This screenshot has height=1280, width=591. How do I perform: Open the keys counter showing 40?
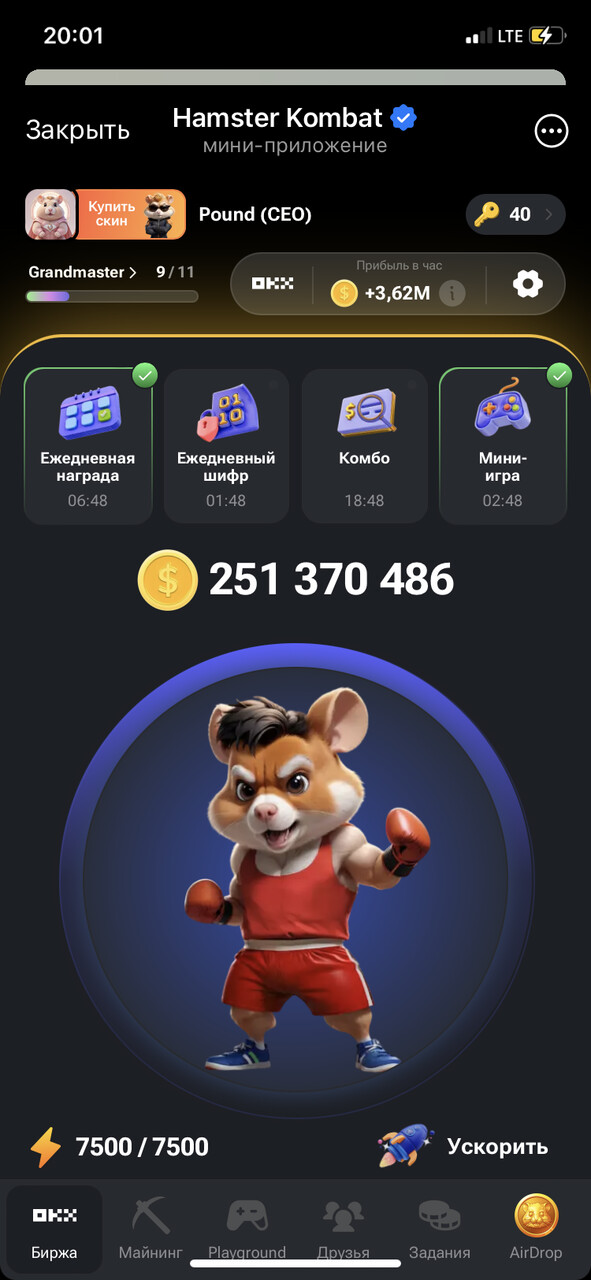(515, 214)
